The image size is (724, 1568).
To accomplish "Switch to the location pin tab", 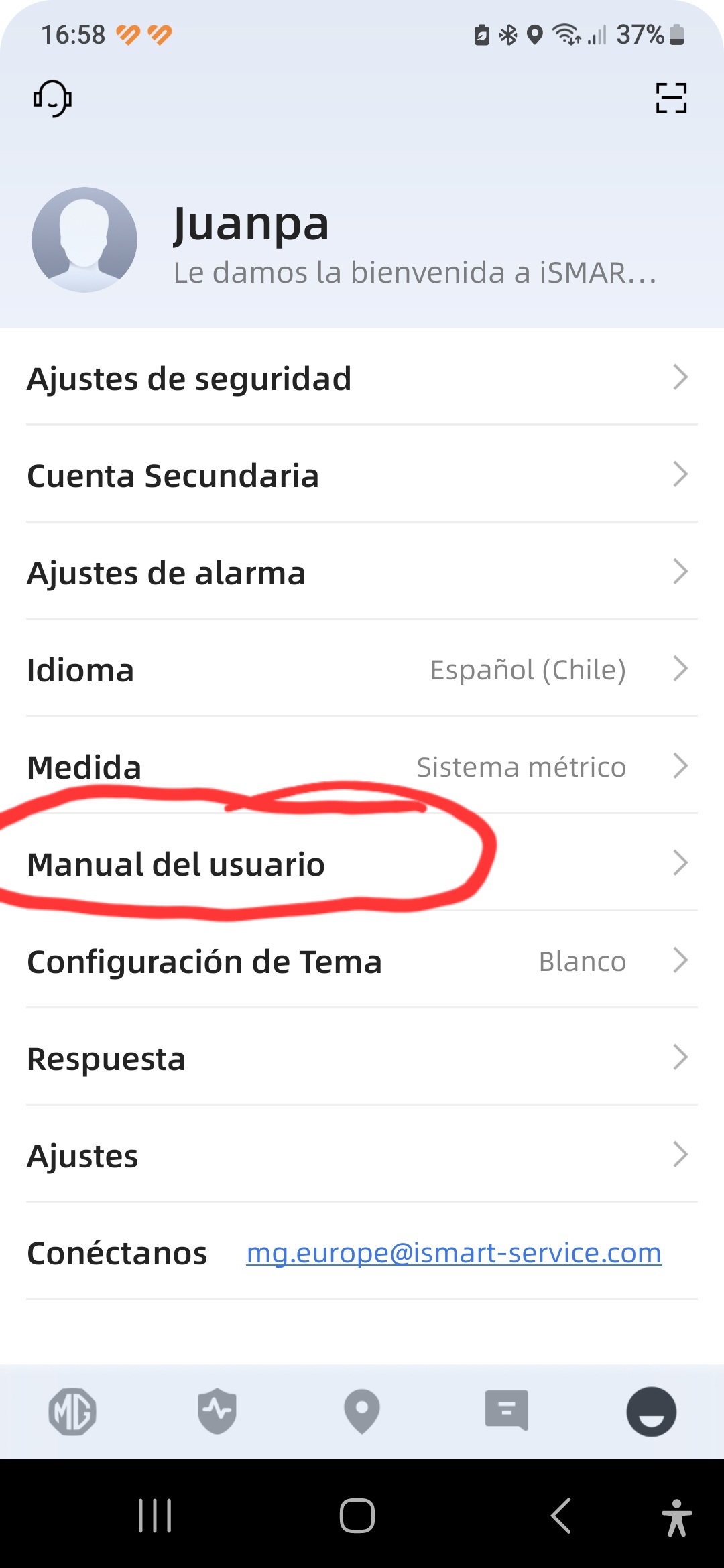I will pos(362,1411).
